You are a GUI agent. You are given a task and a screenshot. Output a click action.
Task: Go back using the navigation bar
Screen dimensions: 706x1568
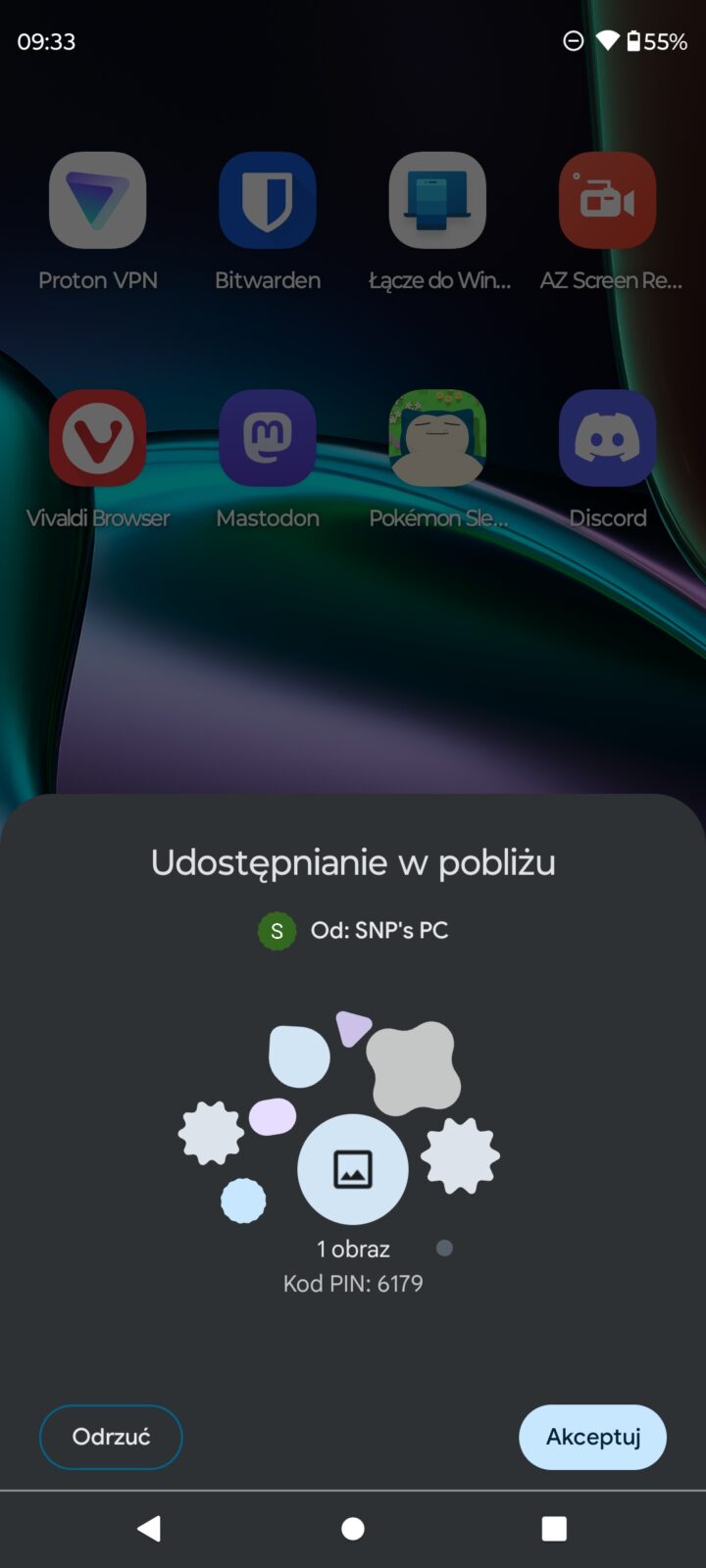click(x=149, y=1528)
